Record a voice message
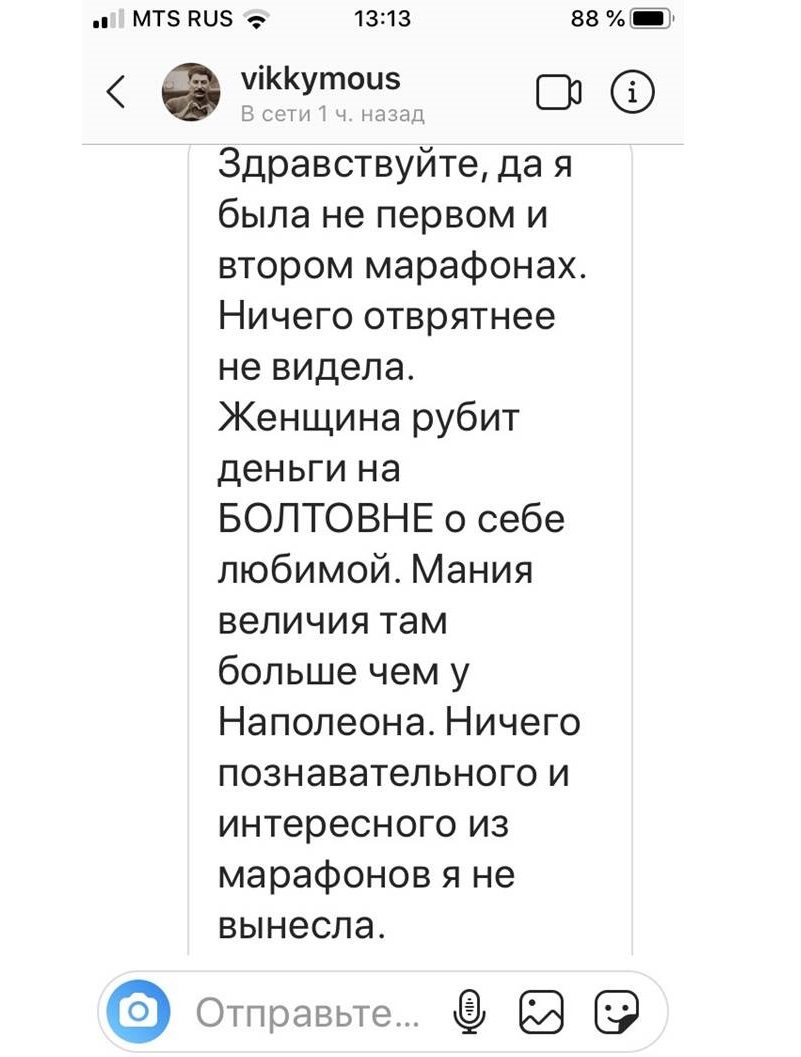 click(468, 1015)
